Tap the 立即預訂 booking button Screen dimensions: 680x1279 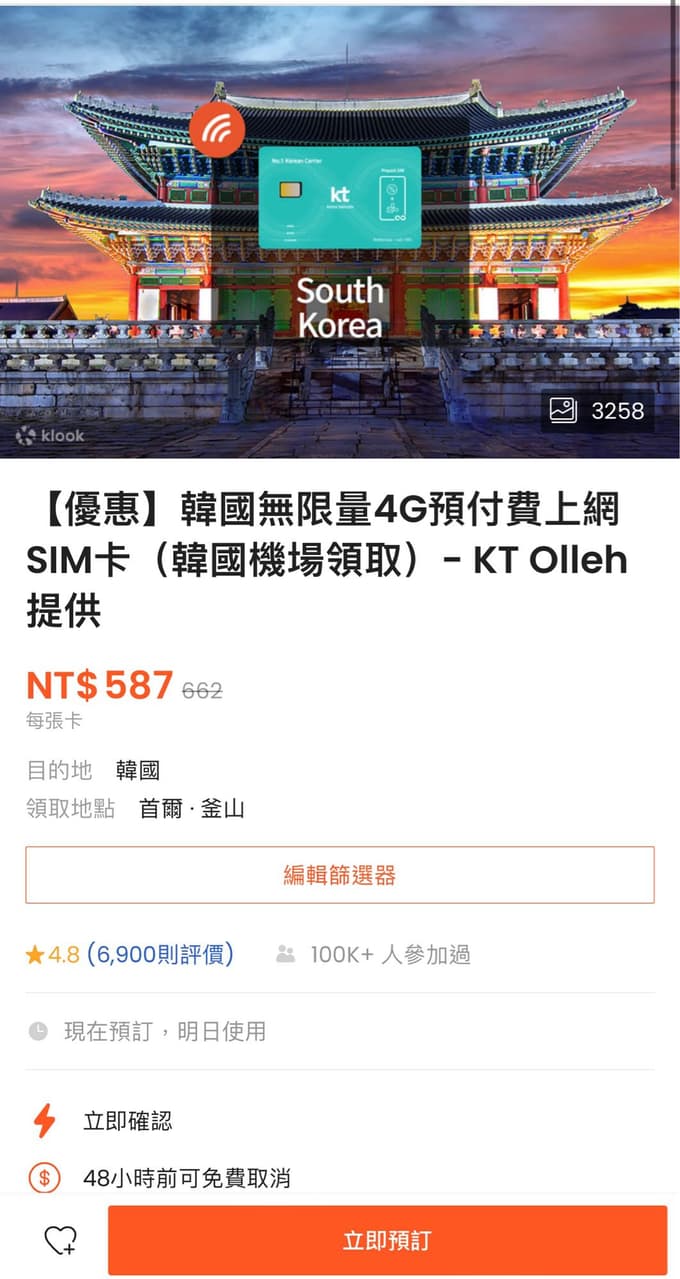387,1240
